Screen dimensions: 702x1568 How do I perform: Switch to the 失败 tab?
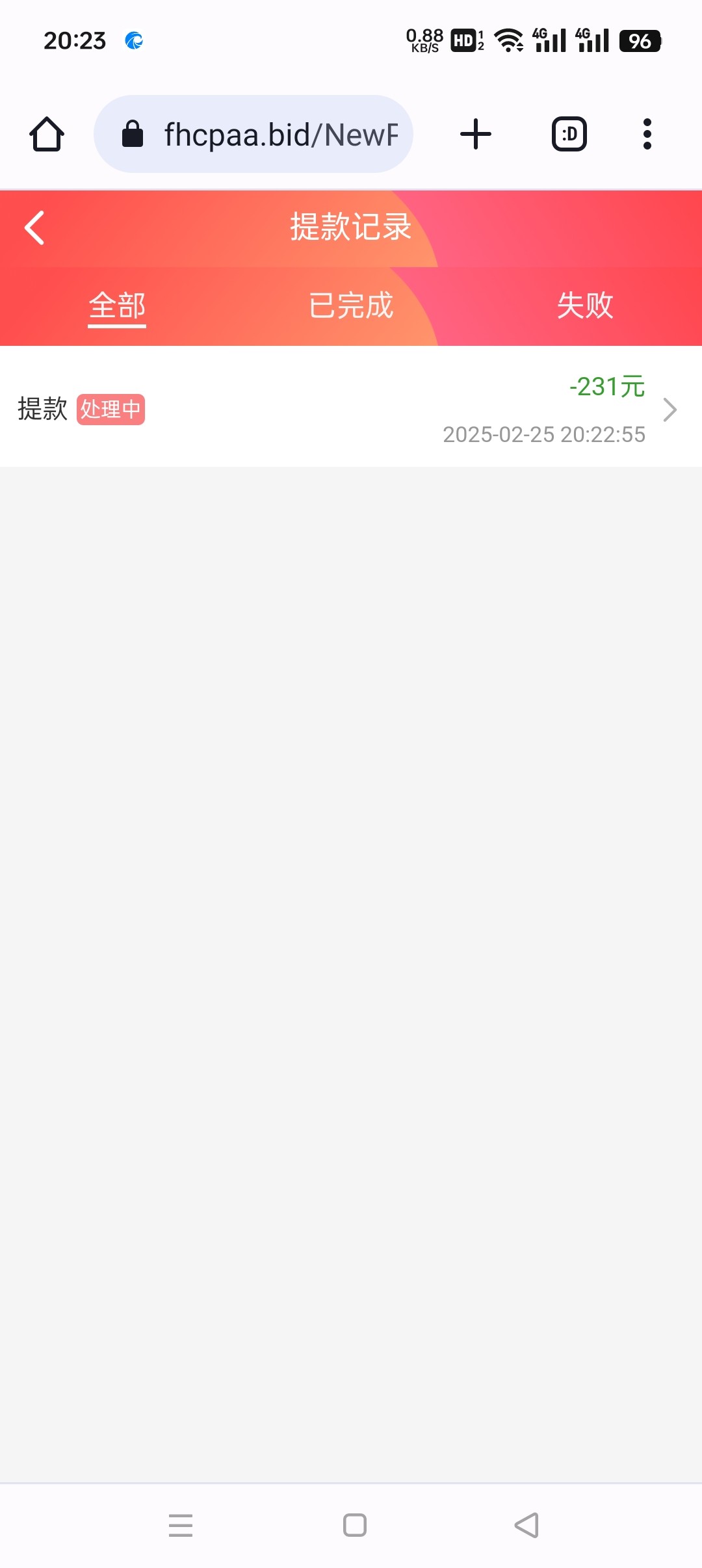coord(585,306)
